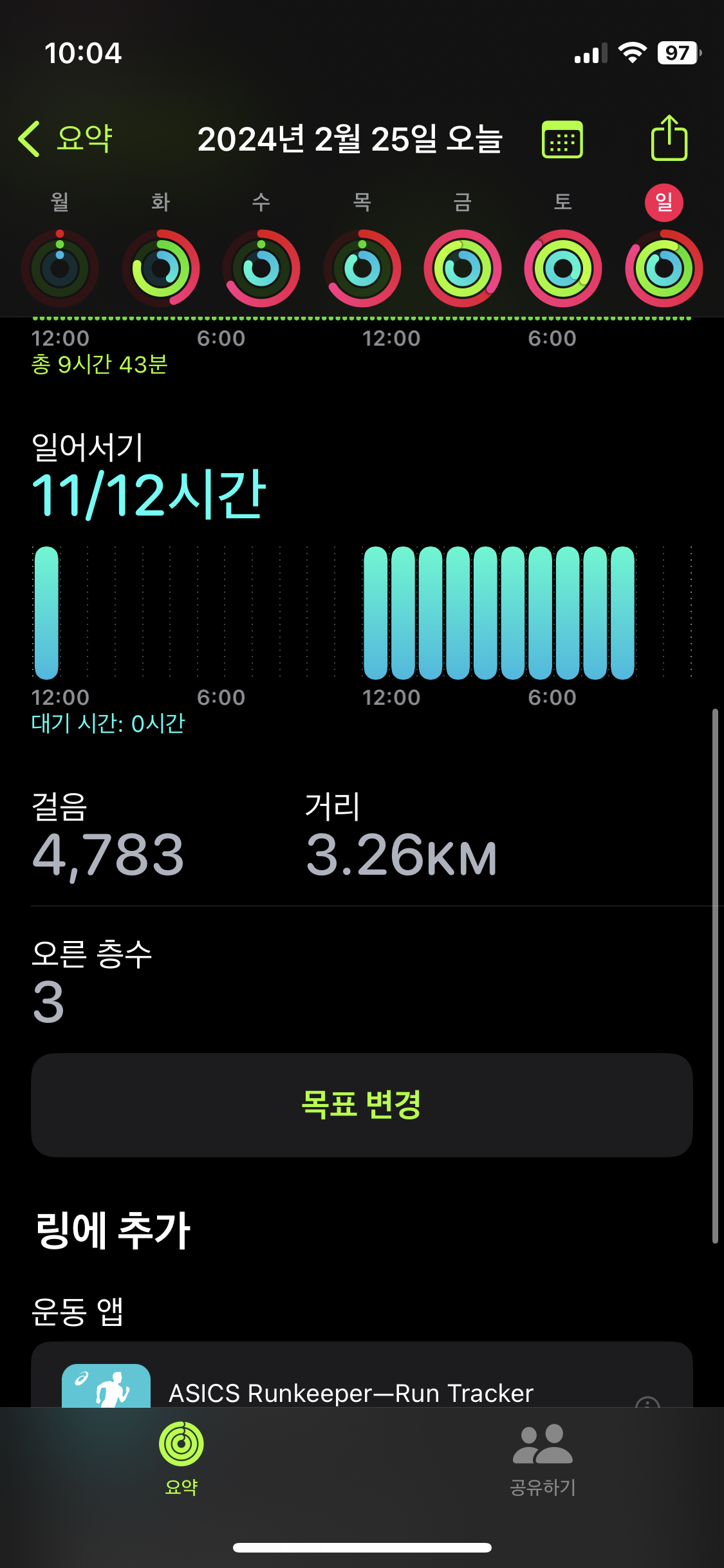Screen dimensions: 724x1568
Task: Select Tuesday (화) activity rings
Action: coord(161,268)
